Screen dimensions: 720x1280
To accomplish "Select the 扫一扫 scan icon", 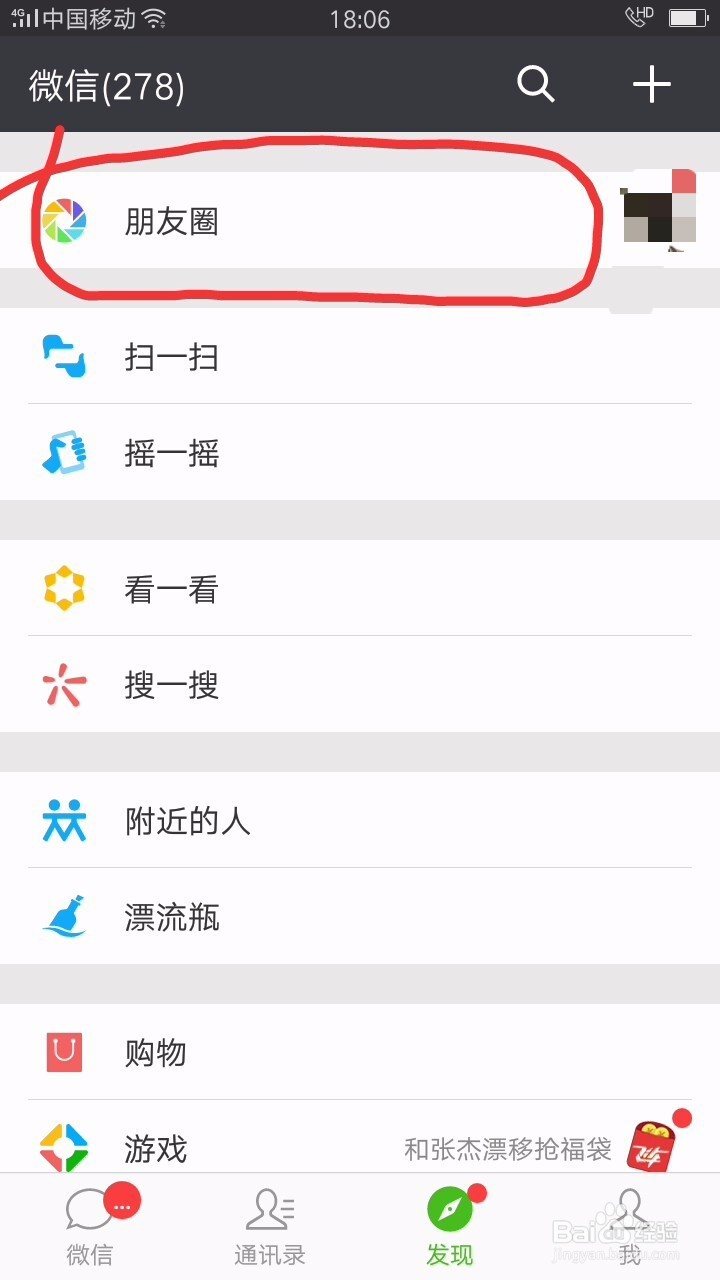I will (64, 358).
